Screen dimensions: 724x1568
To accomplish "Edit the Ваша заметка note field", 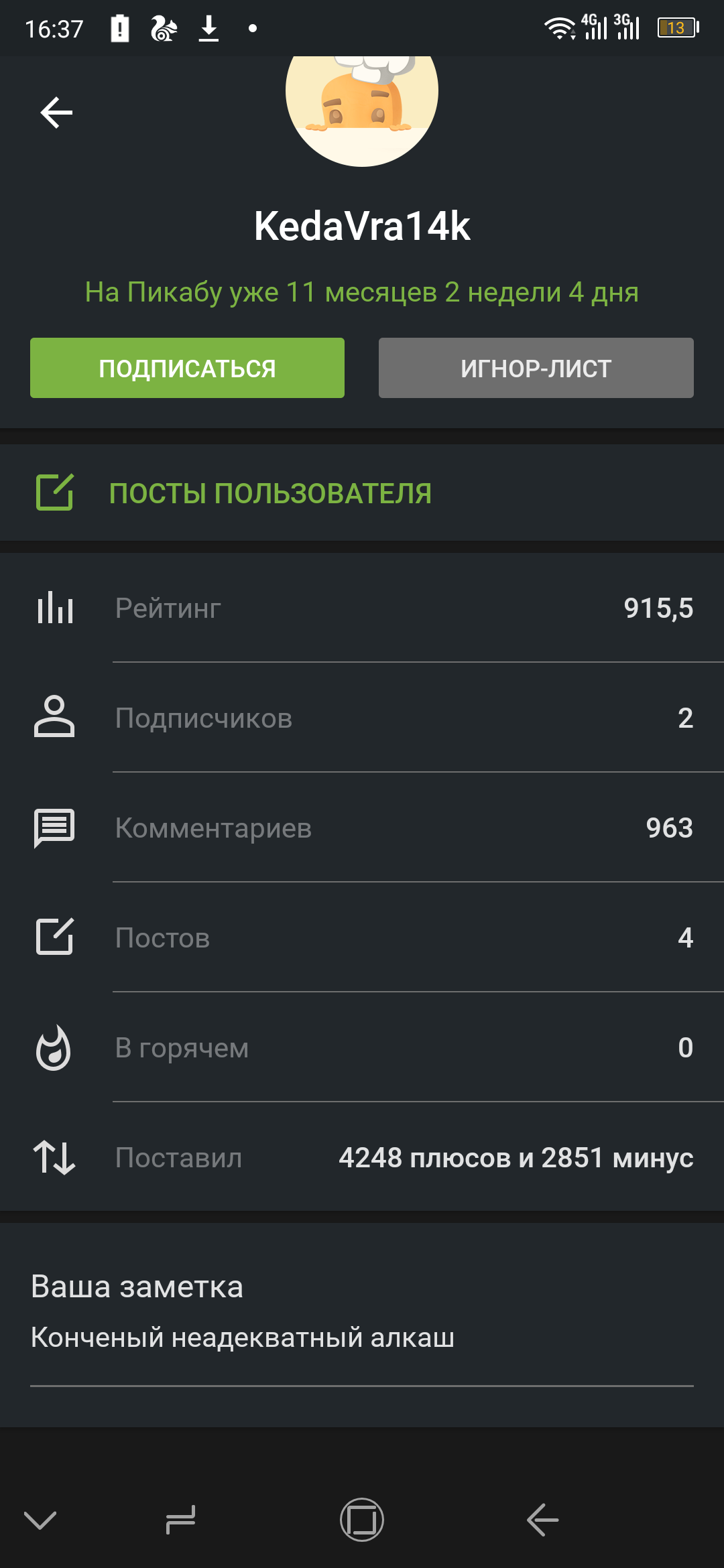I will 362,1337.
